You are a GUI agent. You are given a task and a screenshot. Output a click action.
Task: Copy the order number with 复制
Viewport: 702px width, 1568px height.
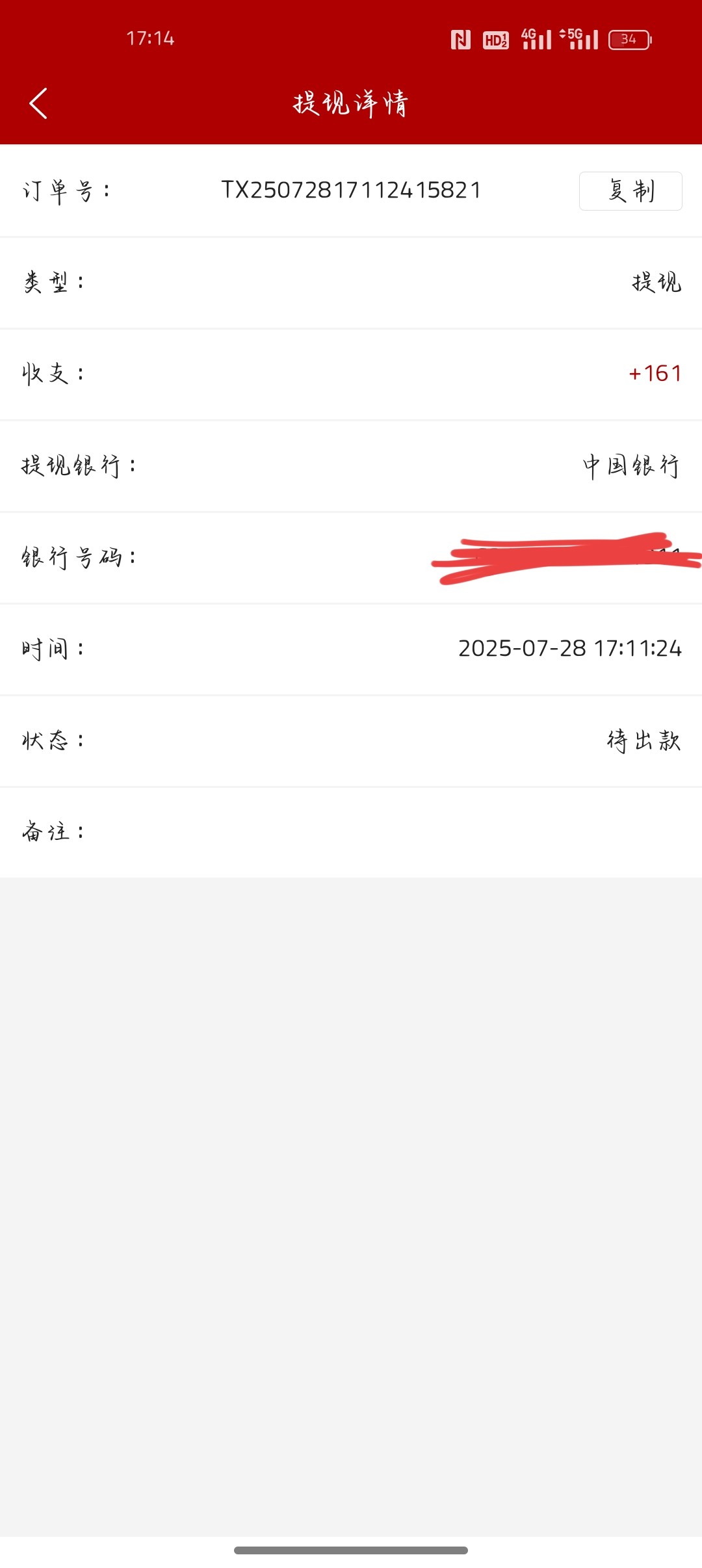(630, 191)
